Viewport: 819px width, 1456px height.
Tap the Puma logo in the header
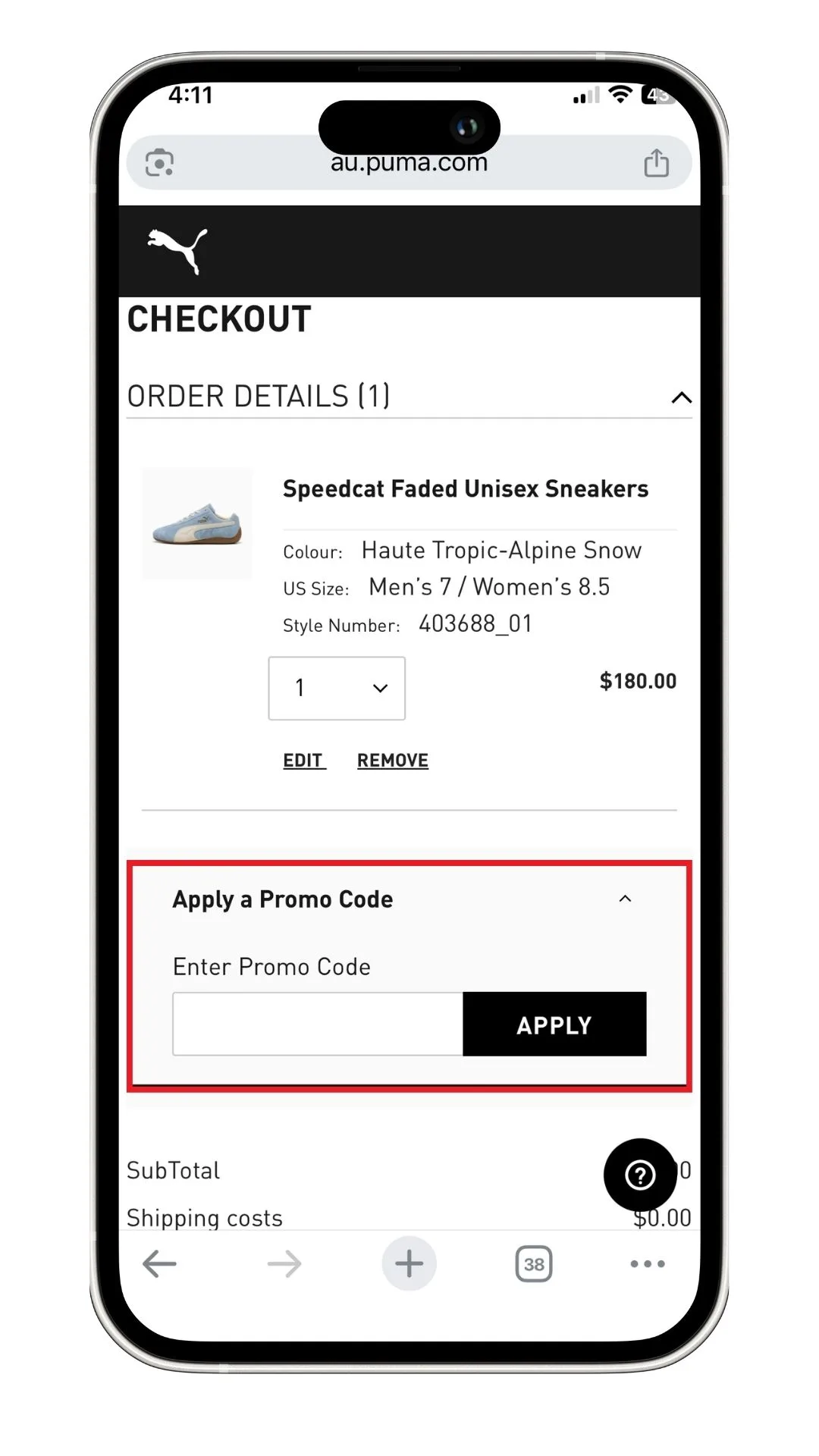pyautogui.click(x=178, y=250)
